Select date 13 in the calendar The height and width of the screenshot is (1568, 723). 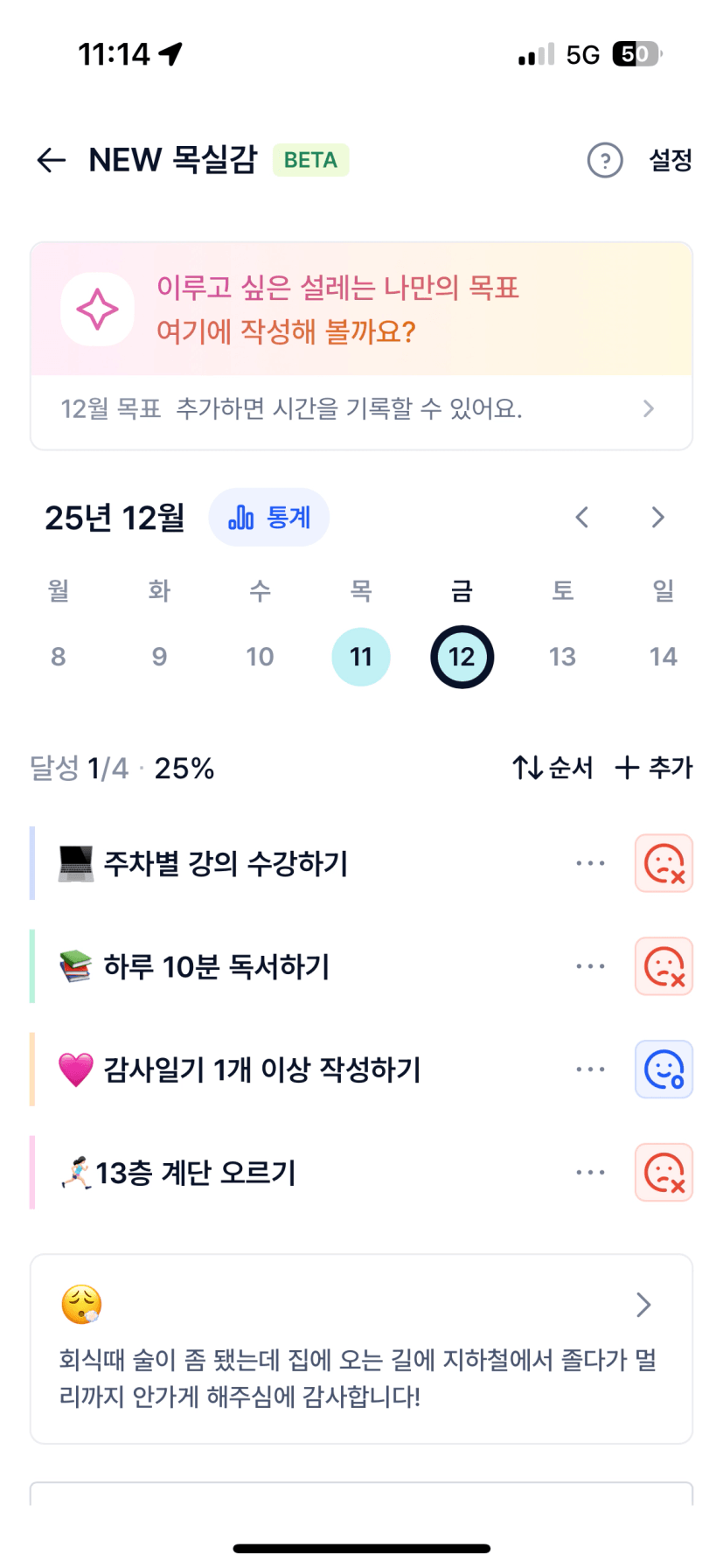562,657
